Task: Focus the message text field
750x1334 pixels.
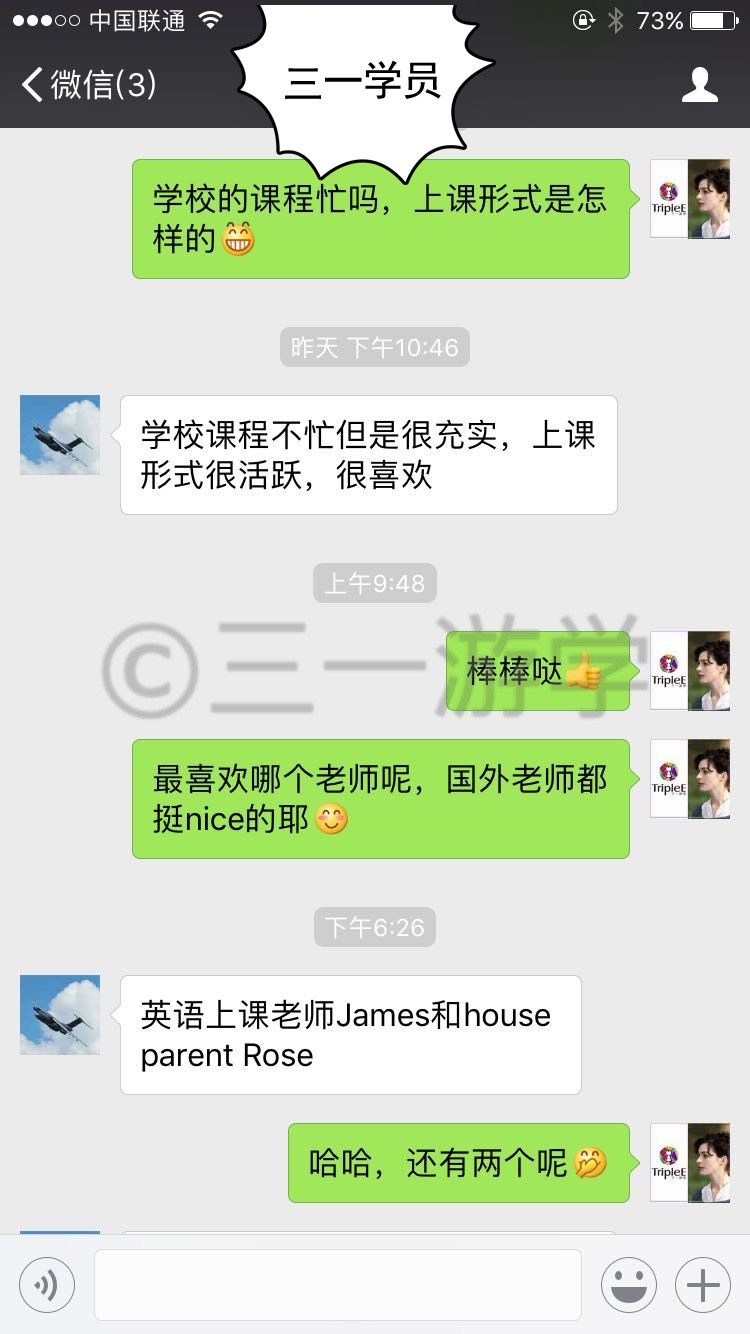Action: [338, 1285]
